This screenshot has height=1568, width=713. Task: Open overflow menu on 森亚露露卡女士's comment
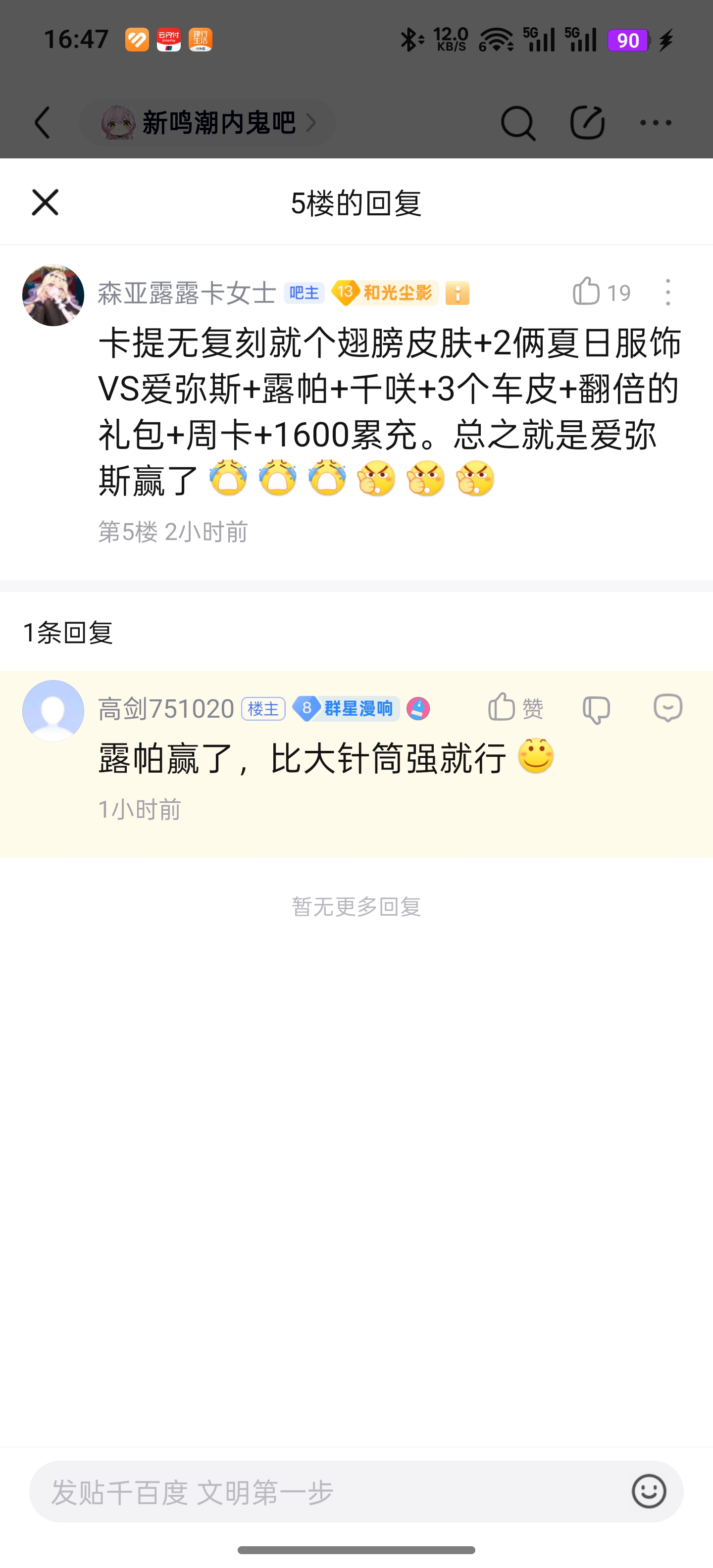pyautogui.click(x=668, y=292)
